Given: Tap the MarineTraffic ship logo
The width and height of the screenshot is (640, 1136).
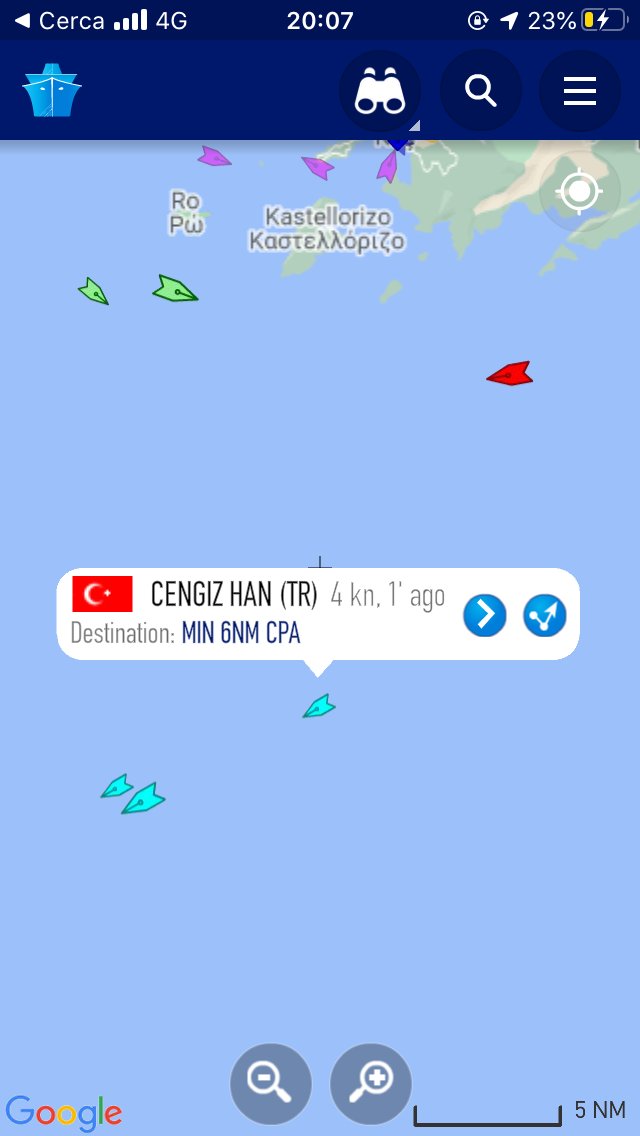Looking at the screenshot, I should click(52, 91).
